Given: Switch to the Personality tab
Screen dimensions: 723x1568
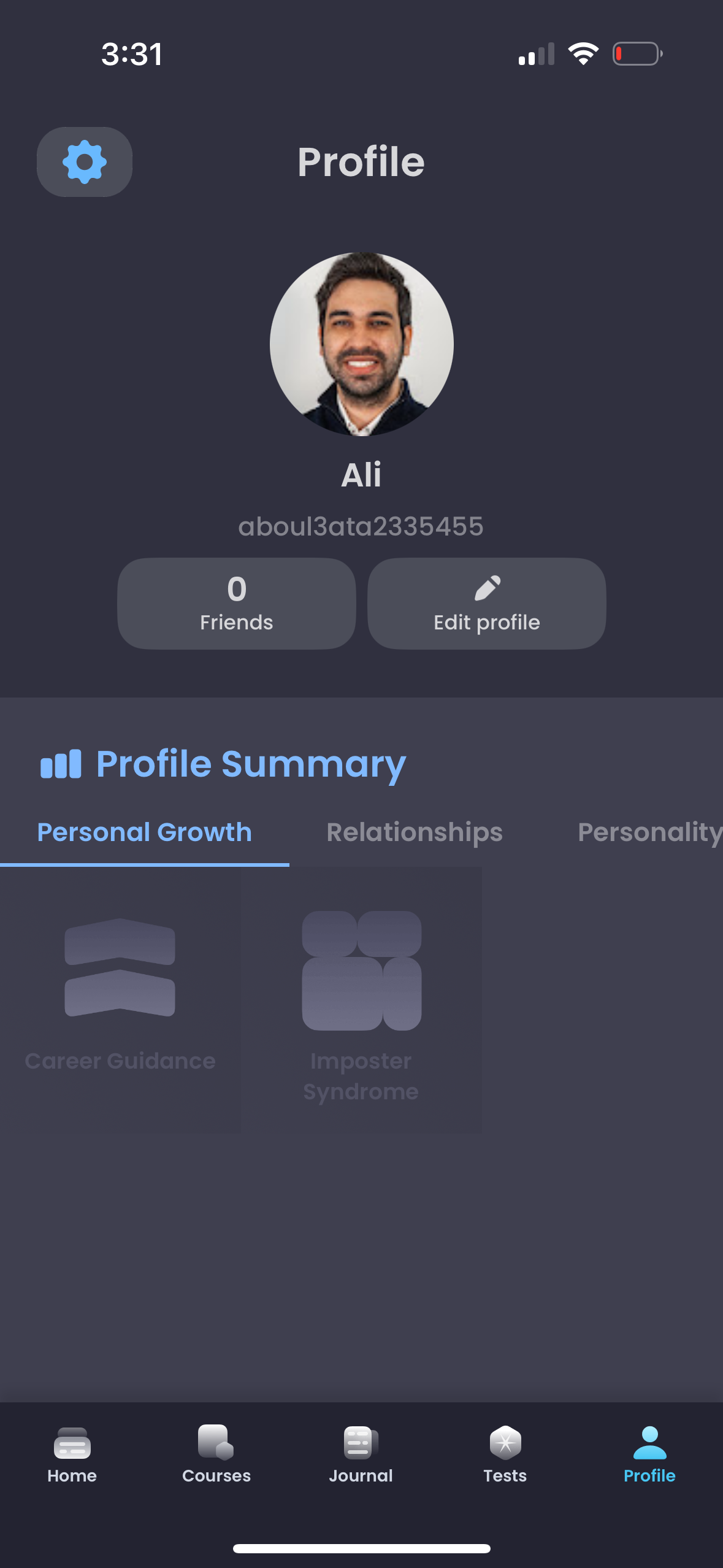Looking at the screenshot, I should tap(649, 832).
